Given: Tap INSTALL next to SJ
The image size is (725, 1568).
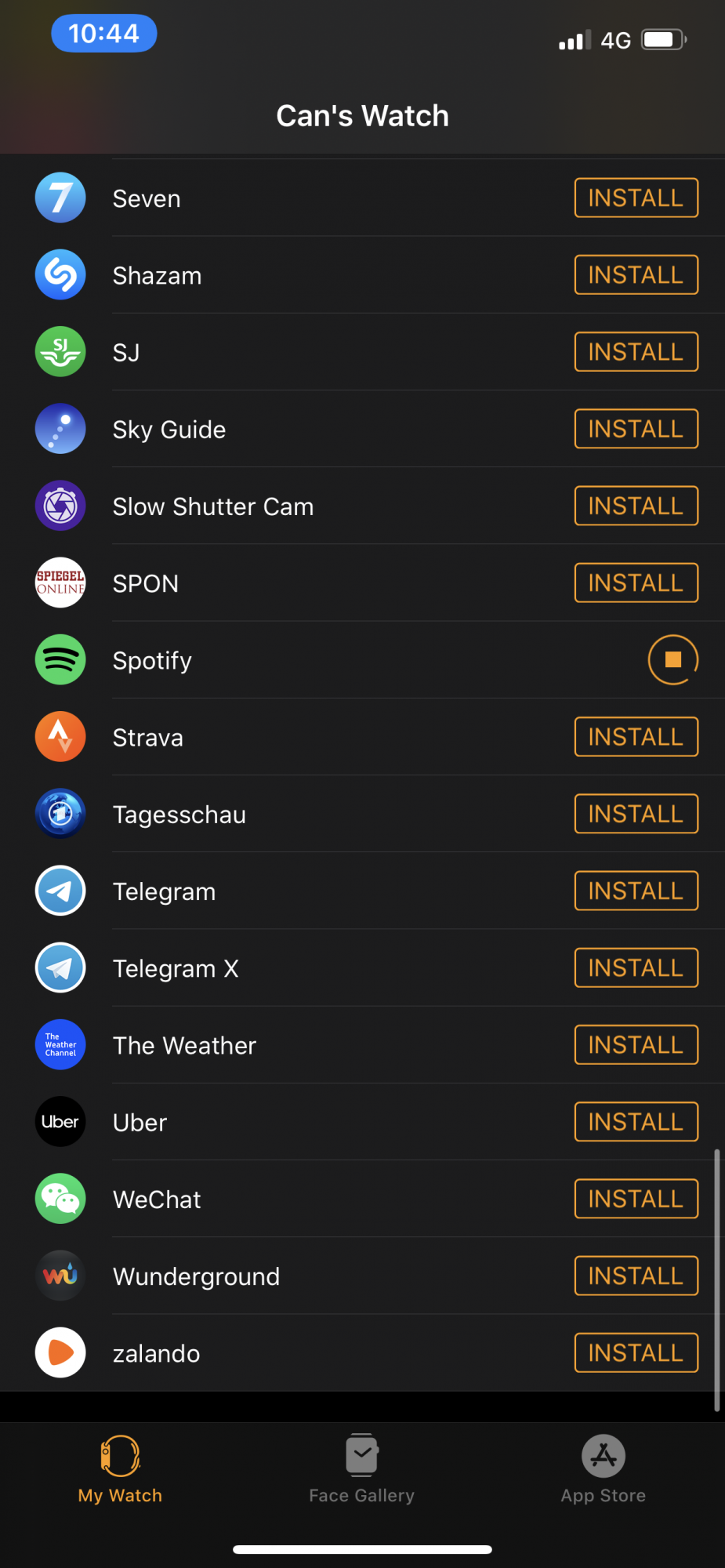Looking at the screenshot, I should pos(636,351).
